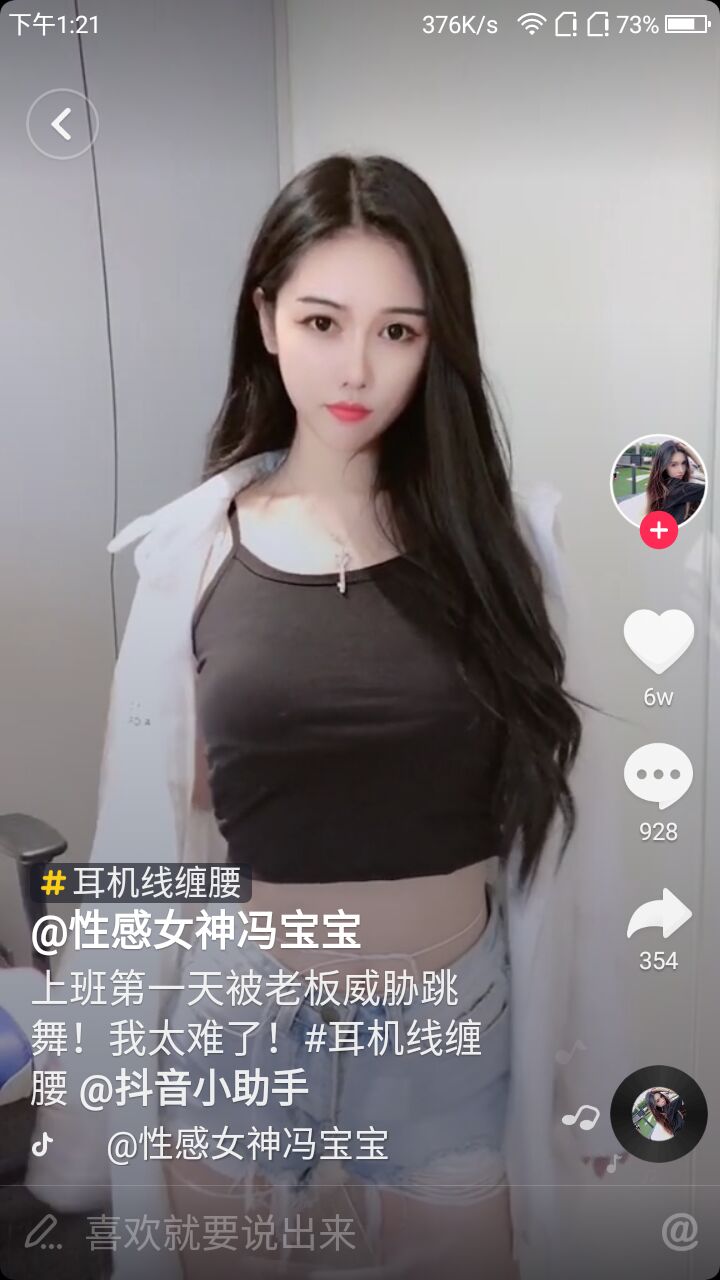Share this video via the arrow icon
Viewport: 720px width, 1280px height.
pyautogui.click(x=658, y=915)
